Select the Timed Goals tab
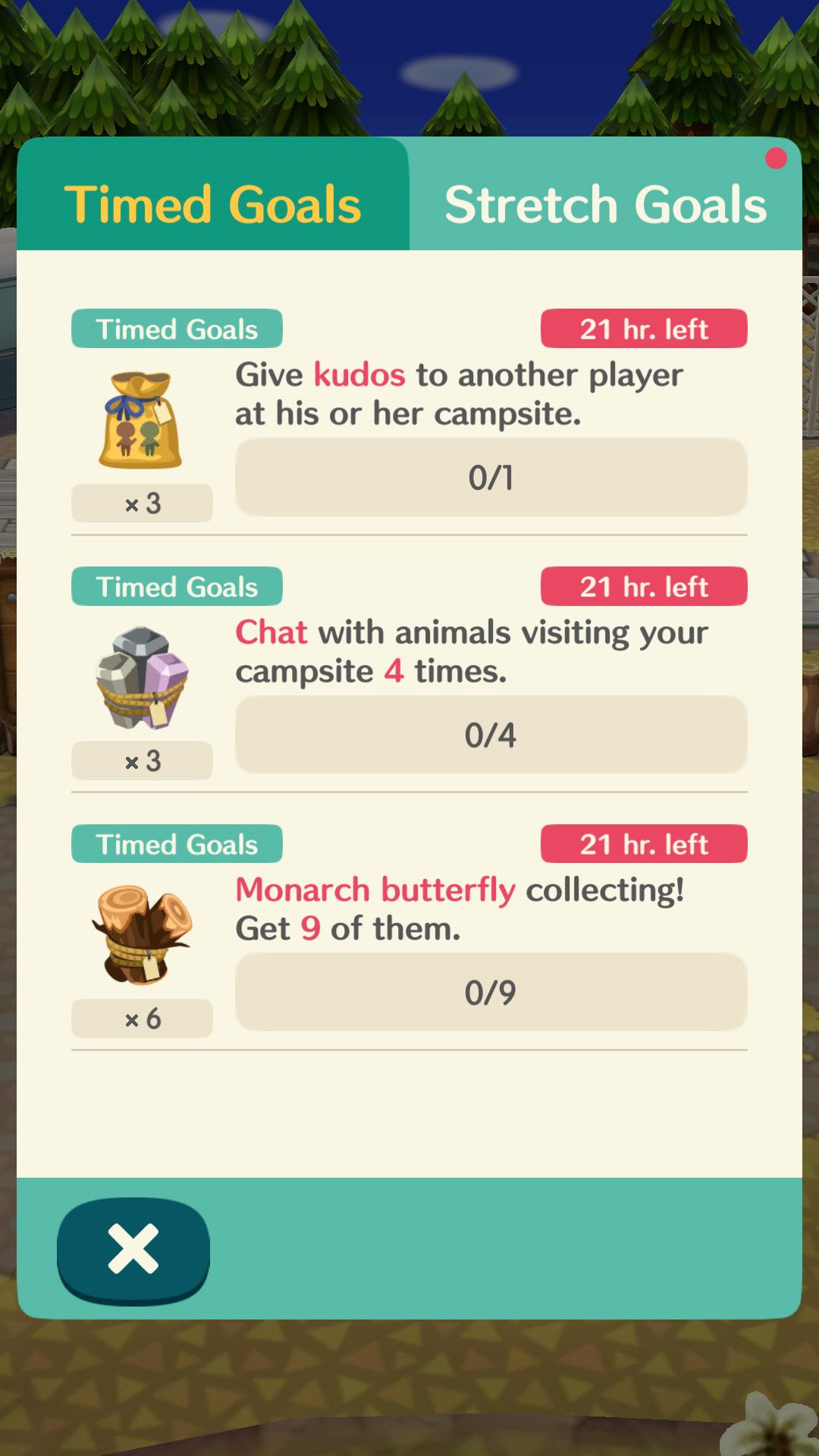 213,196
